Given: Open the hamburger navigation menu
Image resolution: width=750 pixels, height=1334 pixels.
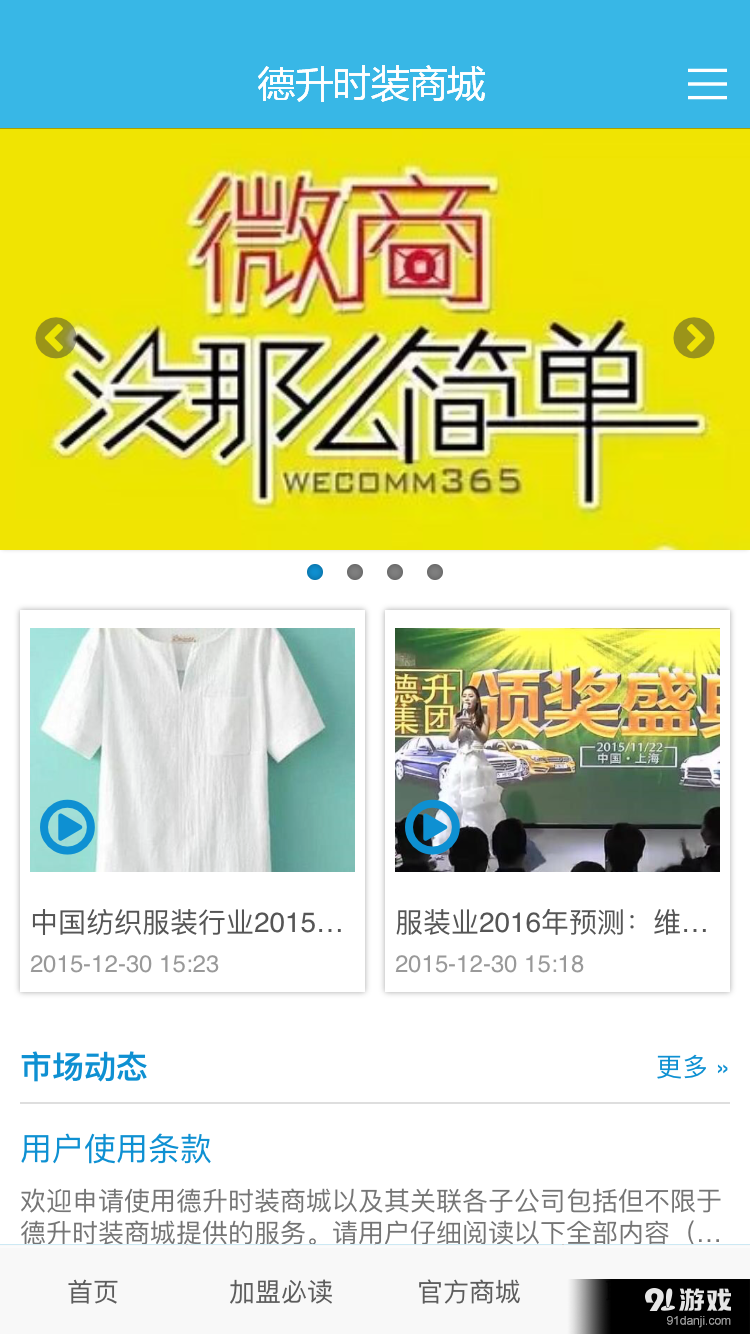Looking at the screenshot, I should pyautogui.click(x=707, y=84).
